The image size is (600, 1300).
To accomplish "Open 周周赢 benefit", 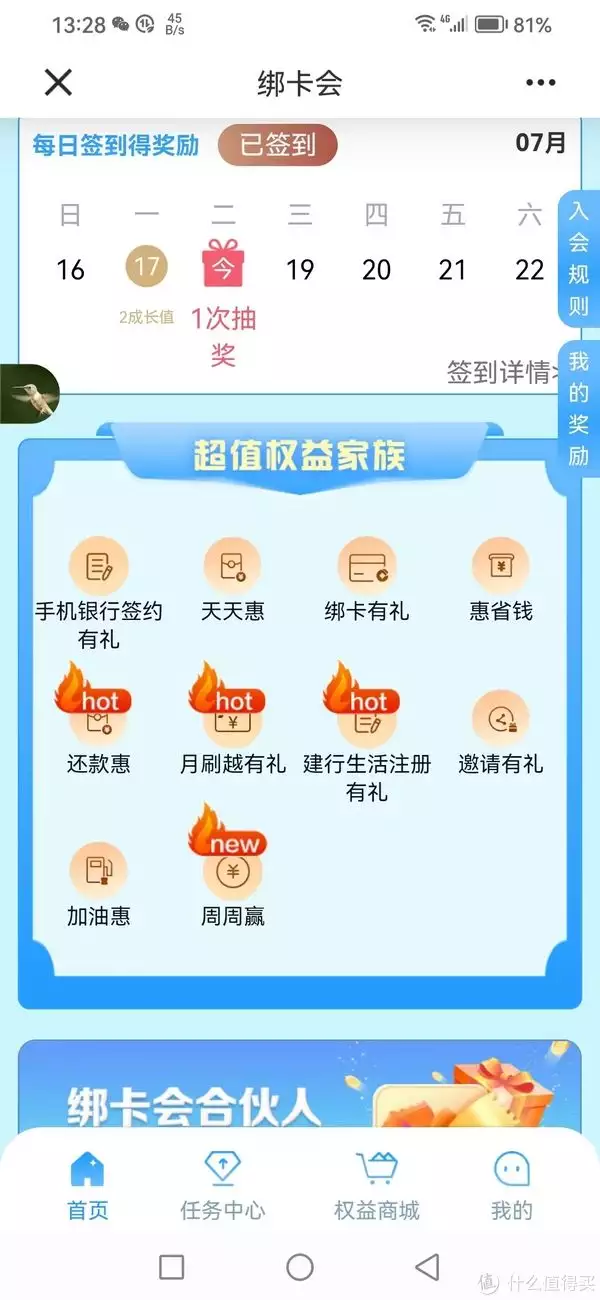I will tap(232, 873).
